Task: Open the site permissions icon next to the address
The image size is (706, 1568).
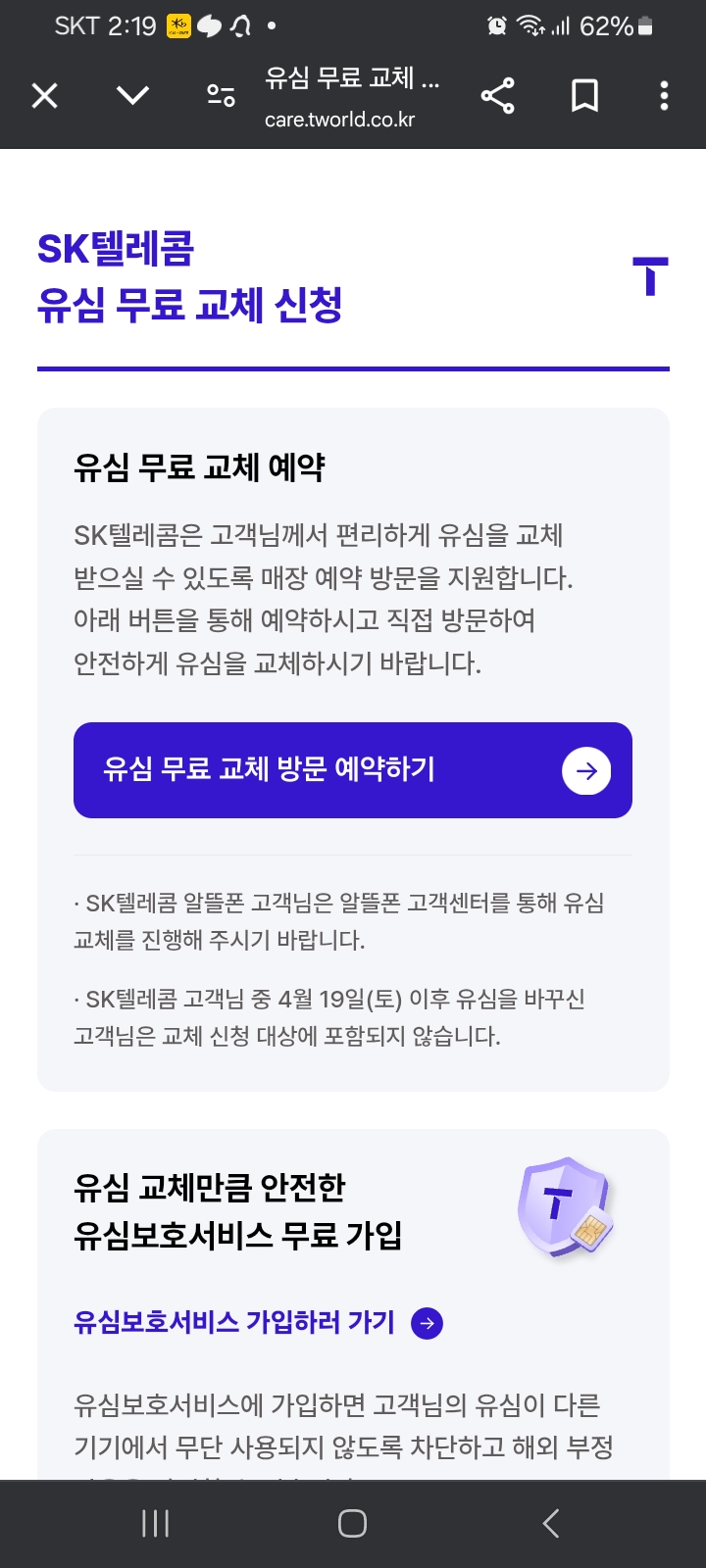Action: point(221,95)
